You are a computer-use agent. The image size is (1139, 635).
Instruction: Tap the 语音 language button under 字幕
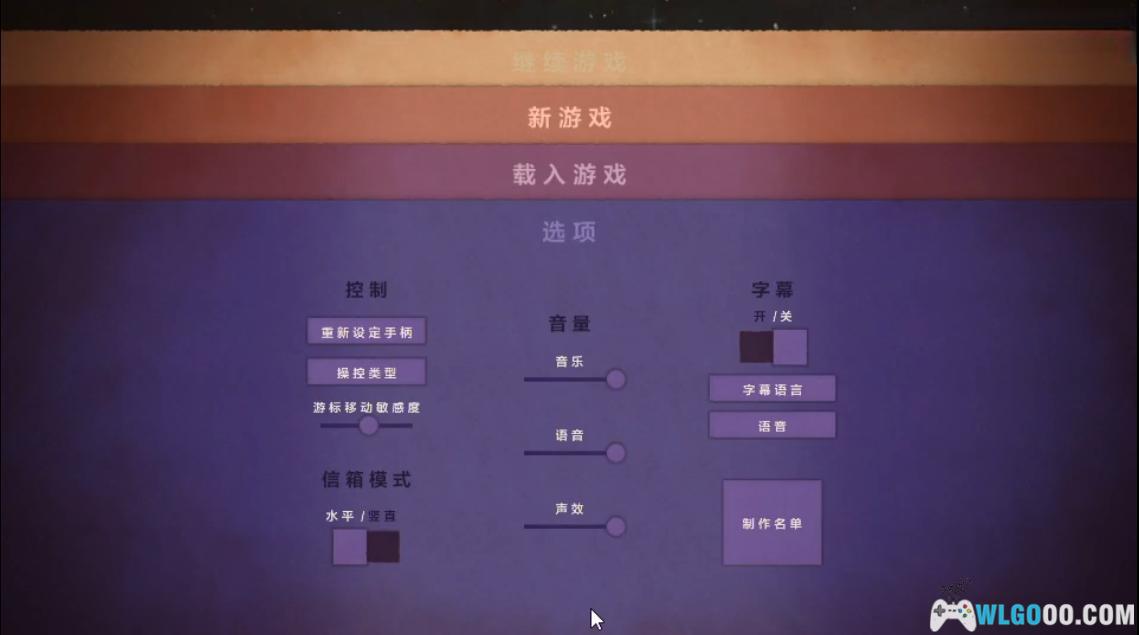(x=772, y=425)
